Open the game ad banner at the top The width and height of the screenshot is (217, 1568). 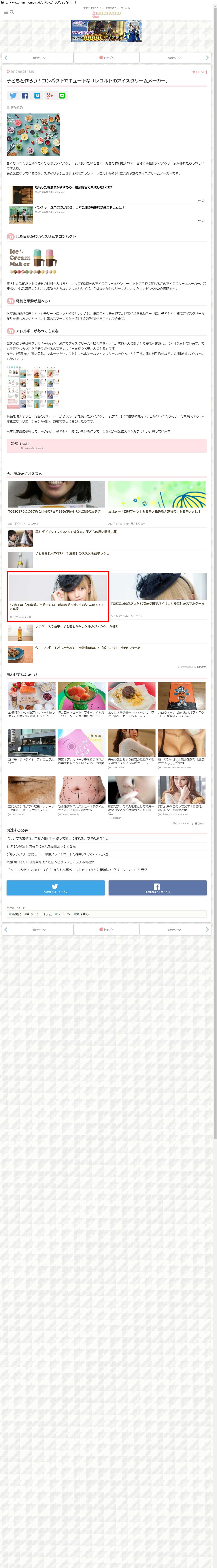107,31
